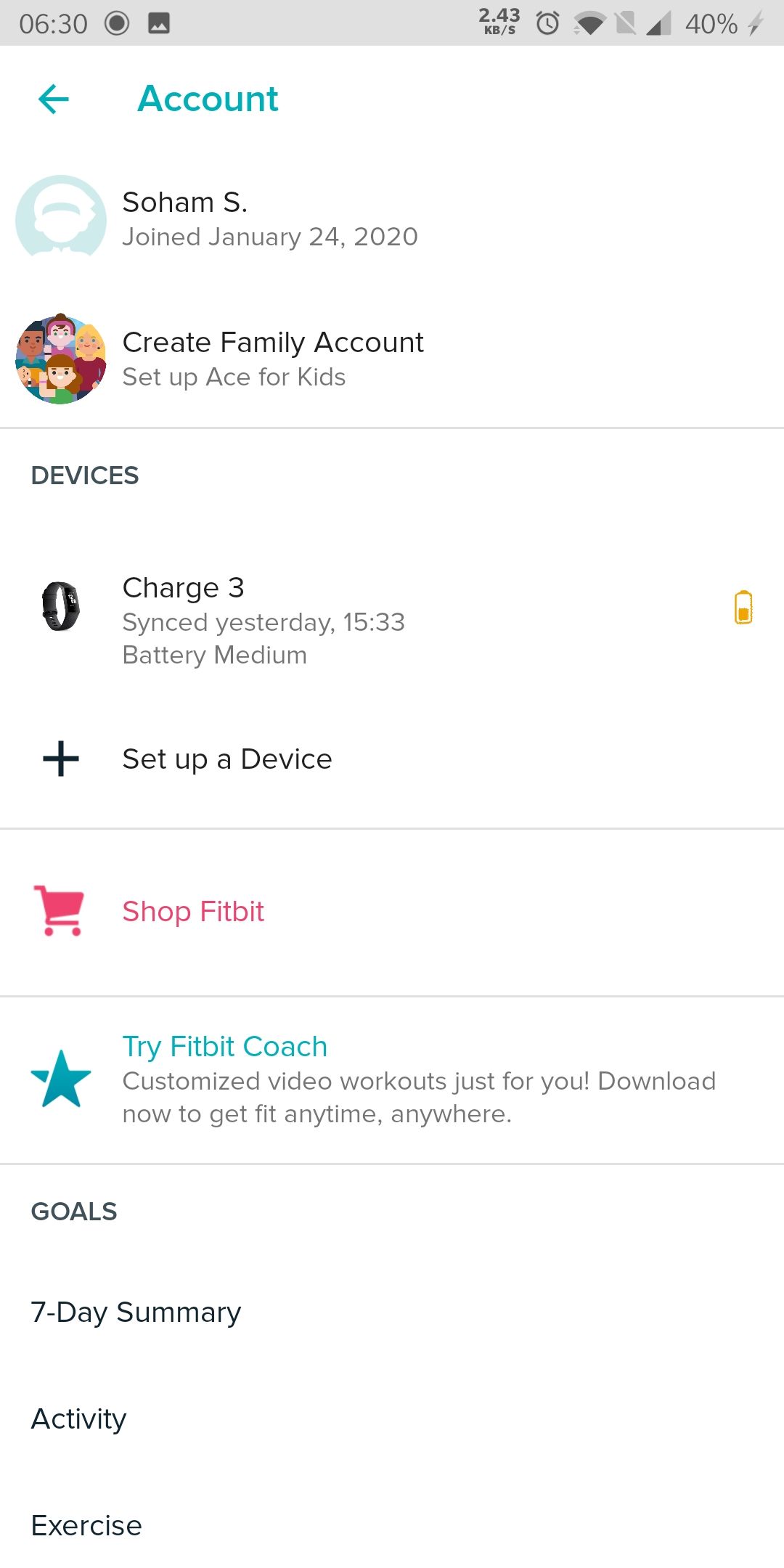Screen dimensions: 784x1568
Task: Create a Family Account
Action: (x=272, y=359)
